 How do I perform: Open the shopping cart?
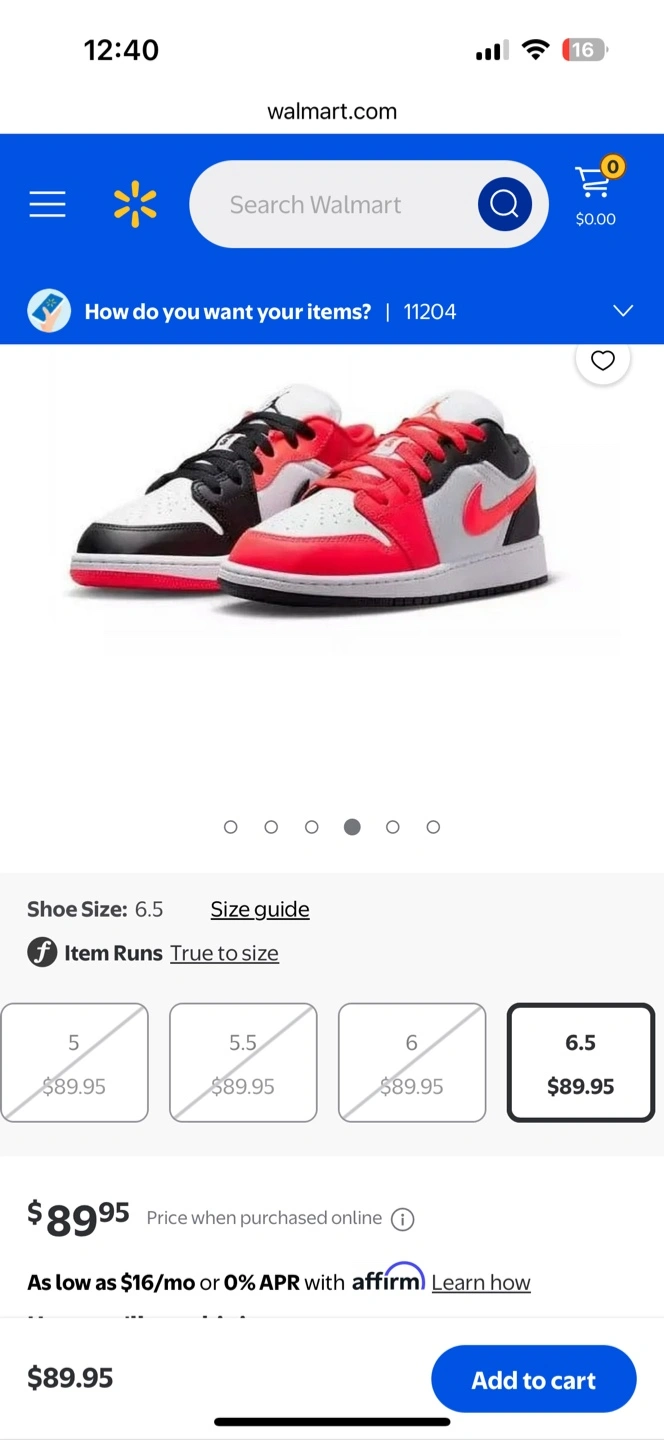[597, 192]
